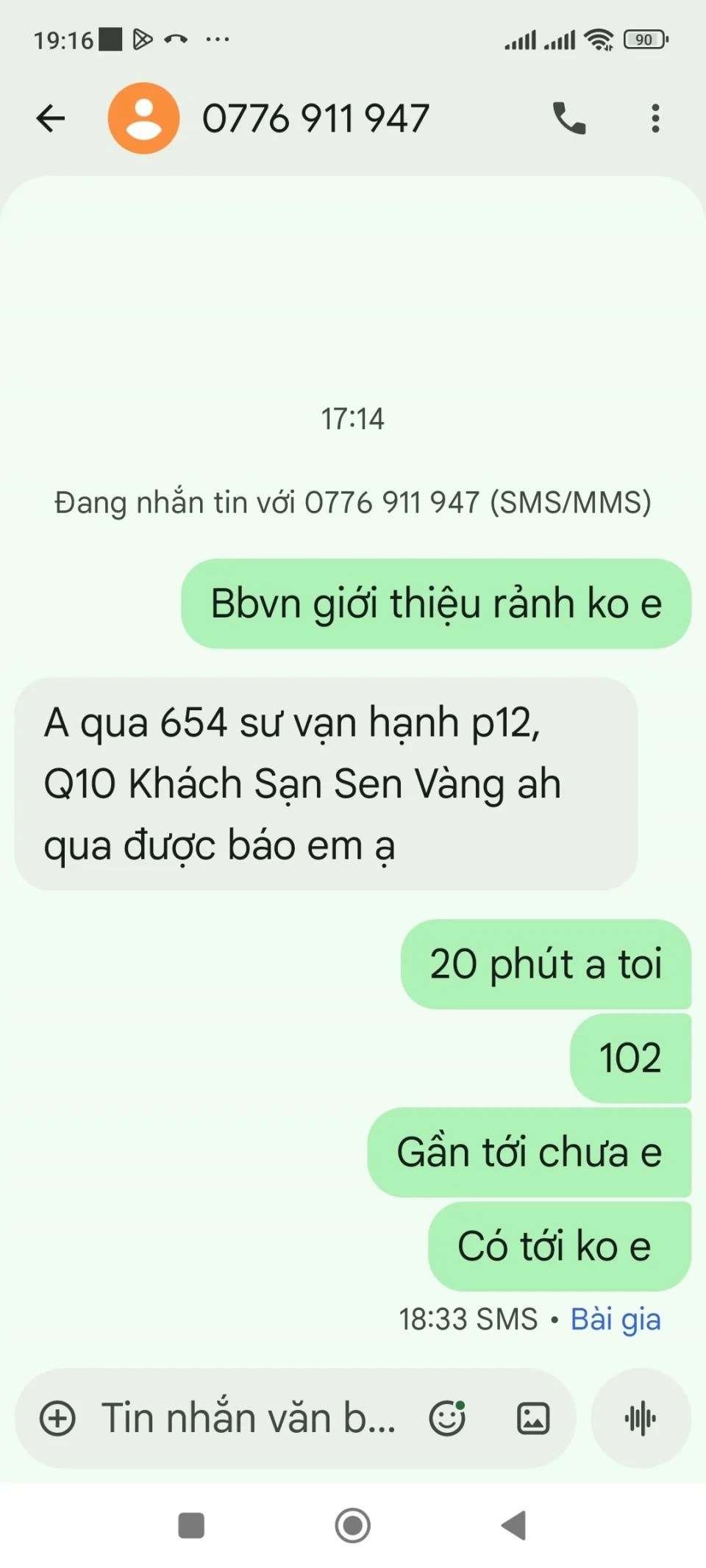
Task: Open the contact avatar for 0776 911 947
Action: coord(143,118)
